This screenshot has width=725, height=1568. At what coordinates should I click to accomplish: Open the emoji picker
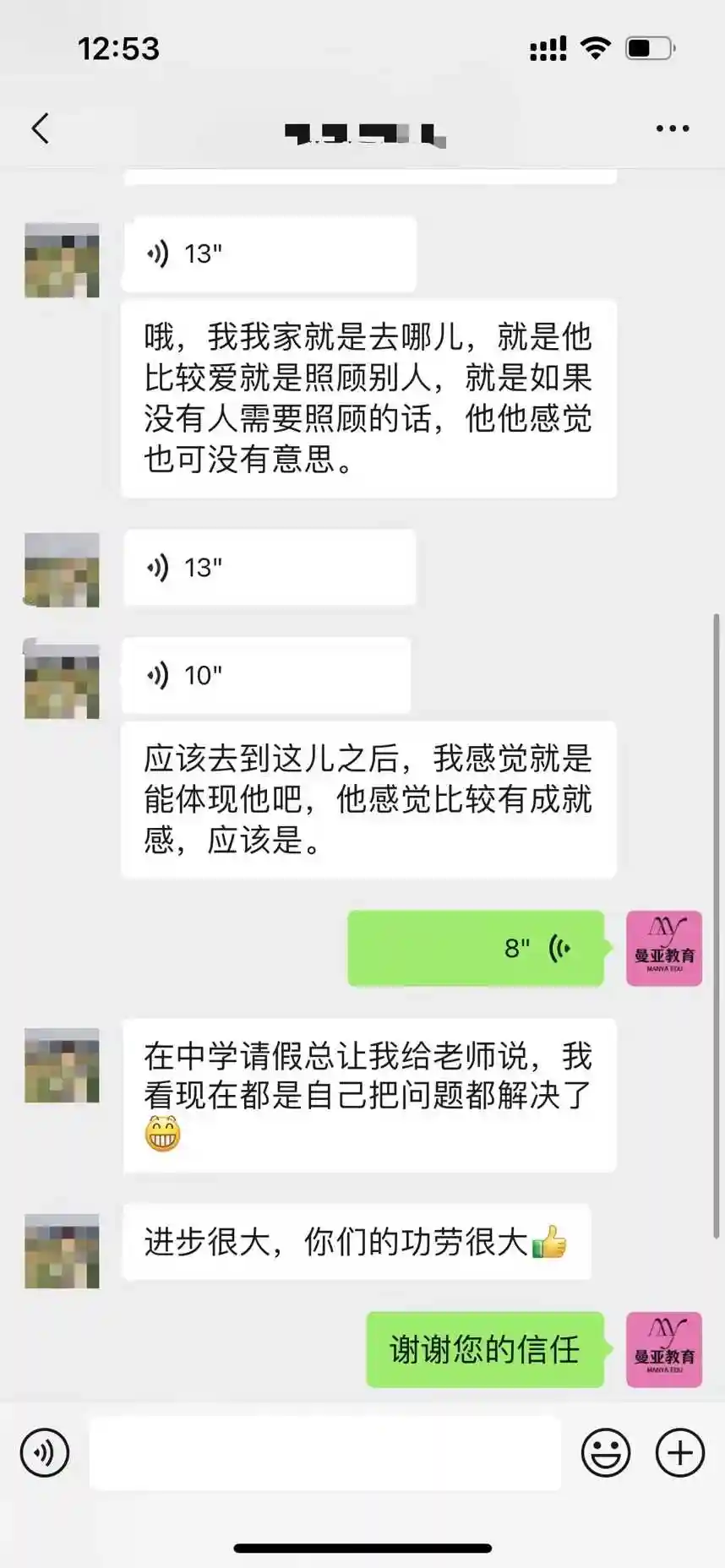click(x=606, y=1453)
